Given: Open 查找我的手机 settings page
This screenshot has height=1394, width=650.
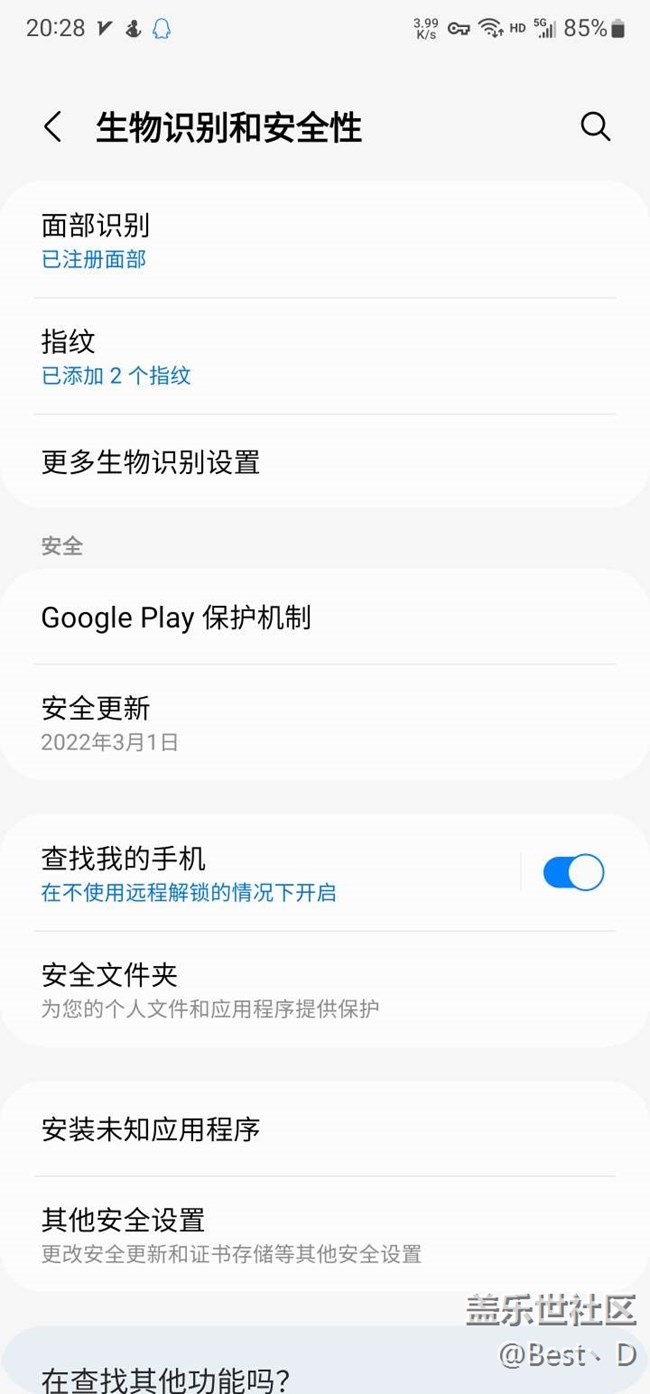Looking at the screenshot, I should coord(270,873).
